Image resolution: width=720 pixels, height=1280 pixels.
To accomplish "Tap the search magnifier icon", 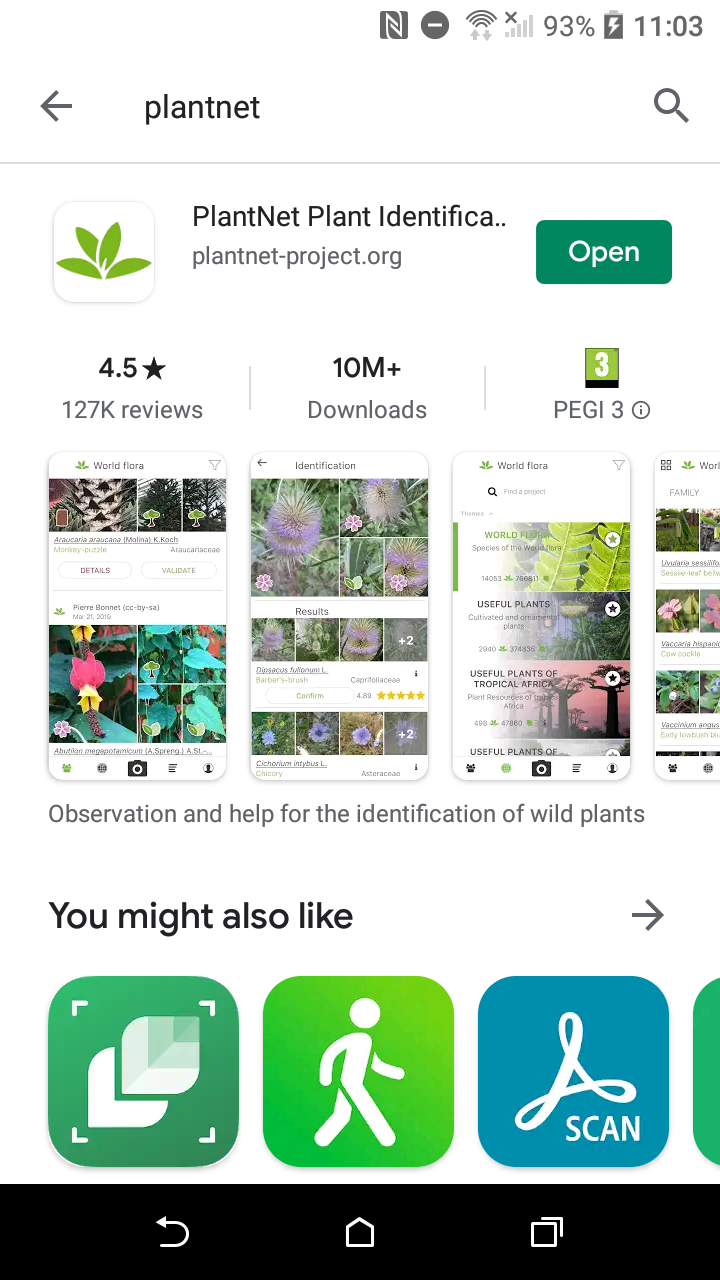I will [x=671, y=105].
